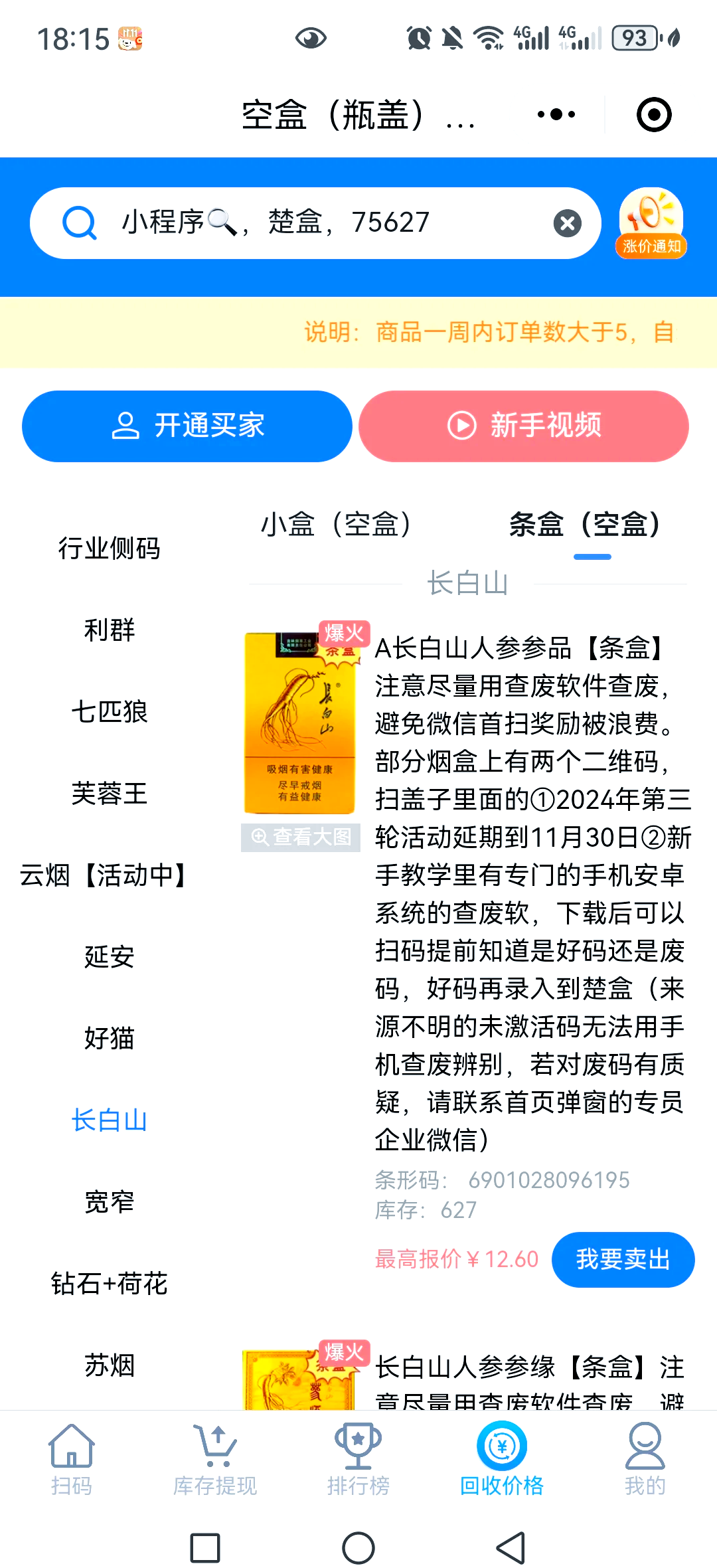
Task: Choose 利群 in the brand list
Action: click(x=110, y=630)
